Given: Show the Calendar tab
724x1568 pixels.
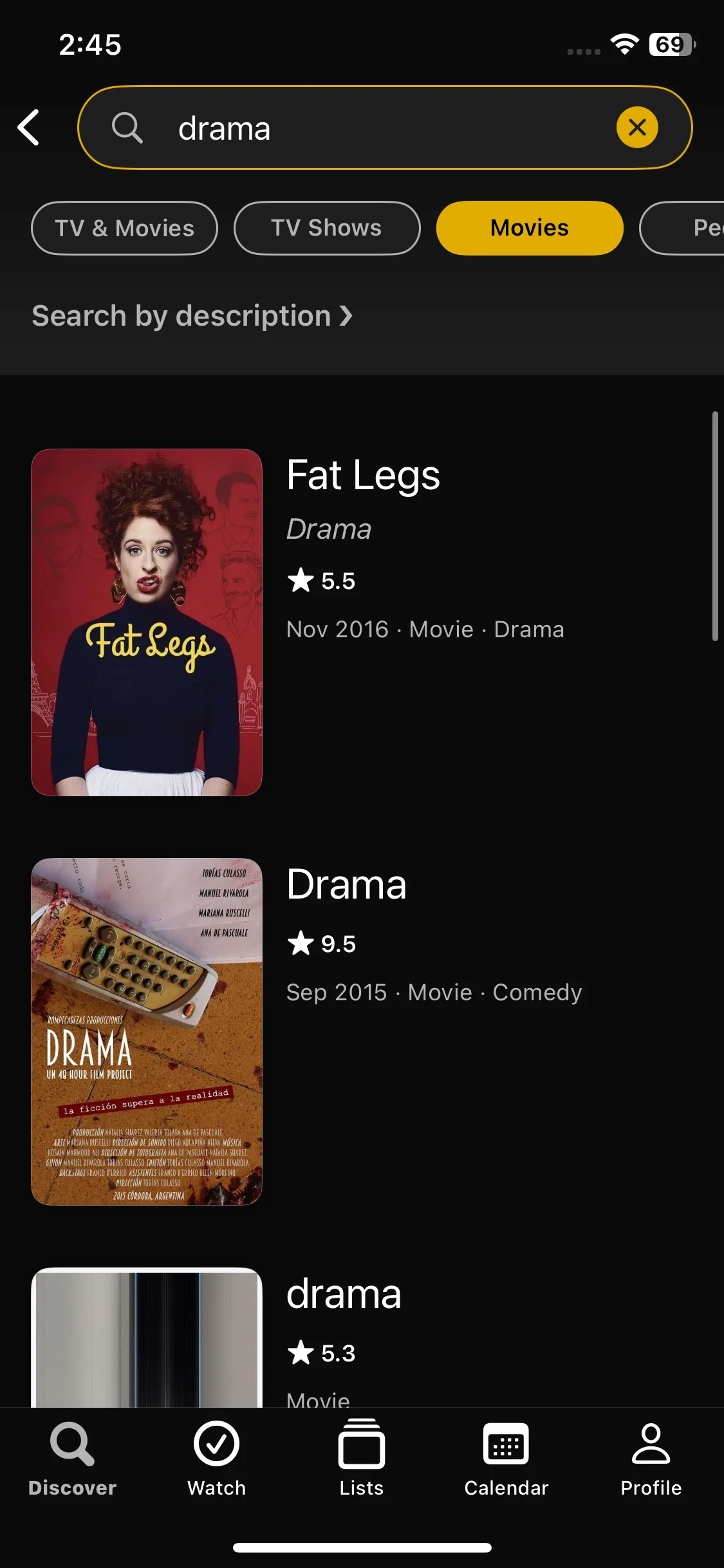Looking at the screenshot, I should click(x=506, y=1459).
